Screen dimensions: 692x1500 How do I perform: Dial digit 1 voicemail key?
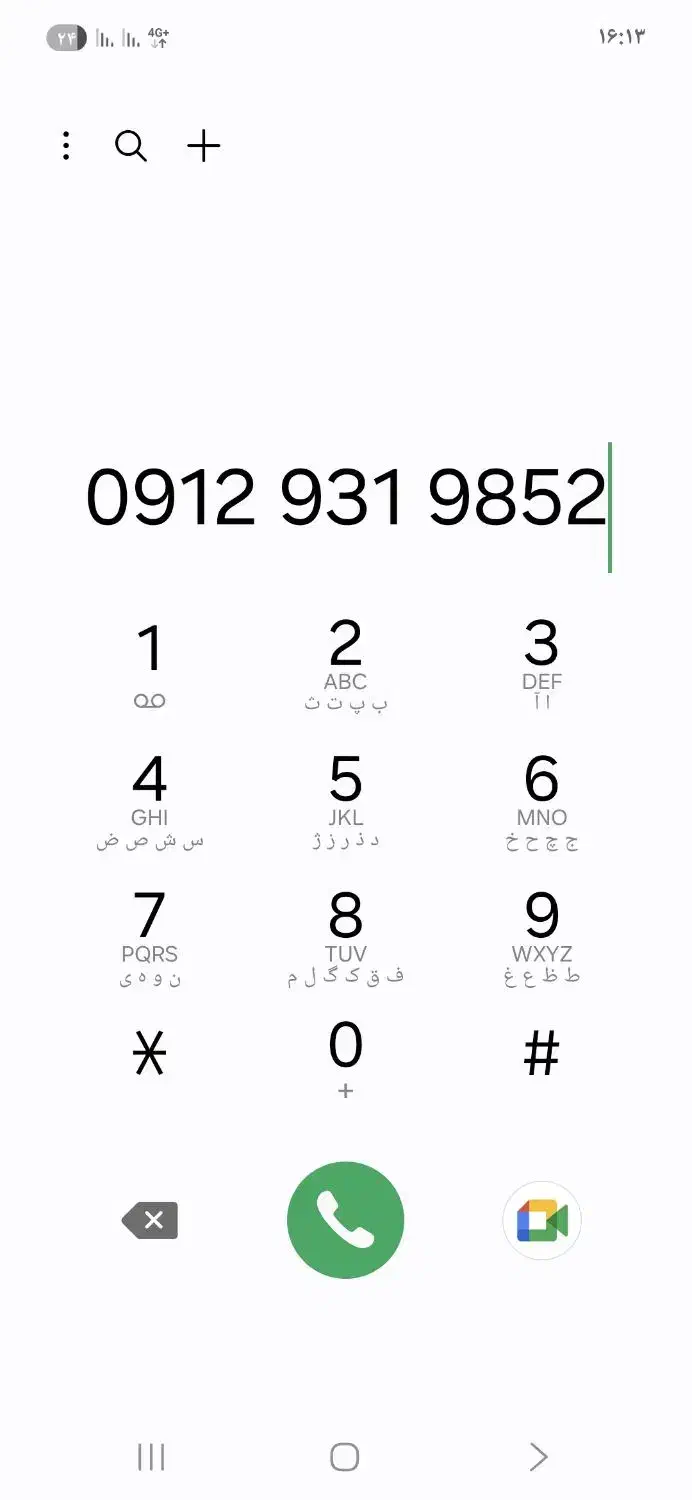(x=150, y=663)
